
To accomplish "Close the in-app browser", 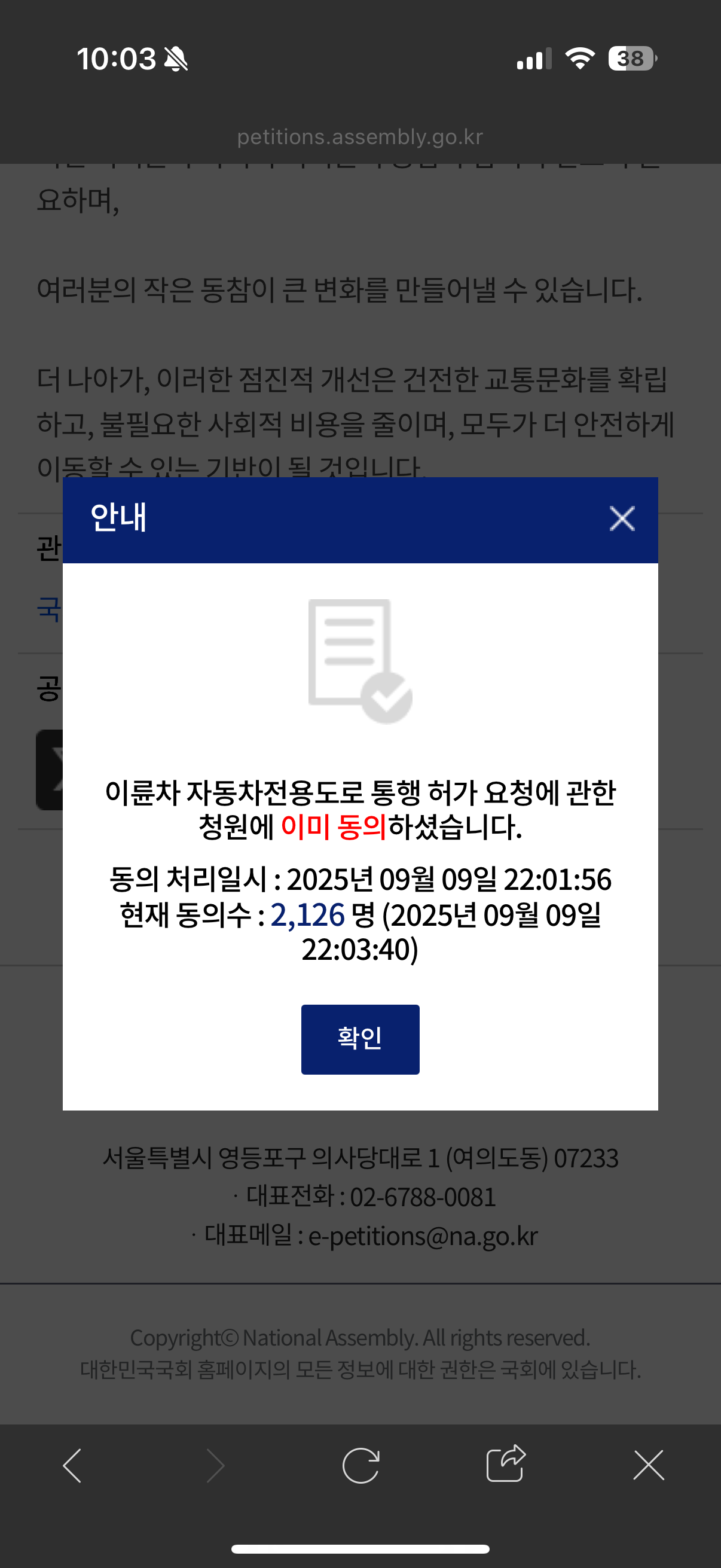I will click(649, 1465).
